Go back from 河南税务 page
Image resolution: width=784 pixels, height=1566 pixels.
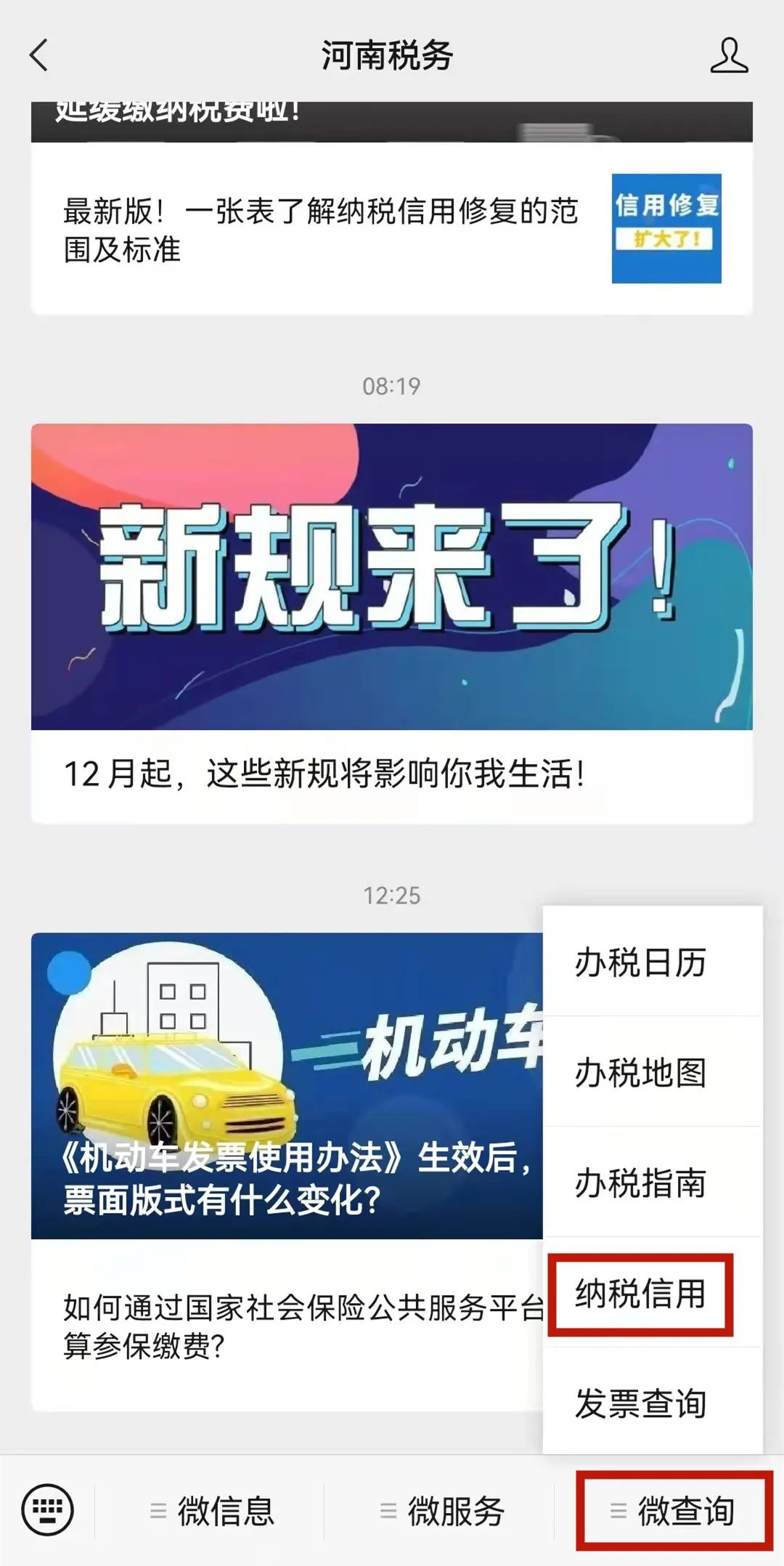coord(39,56)
